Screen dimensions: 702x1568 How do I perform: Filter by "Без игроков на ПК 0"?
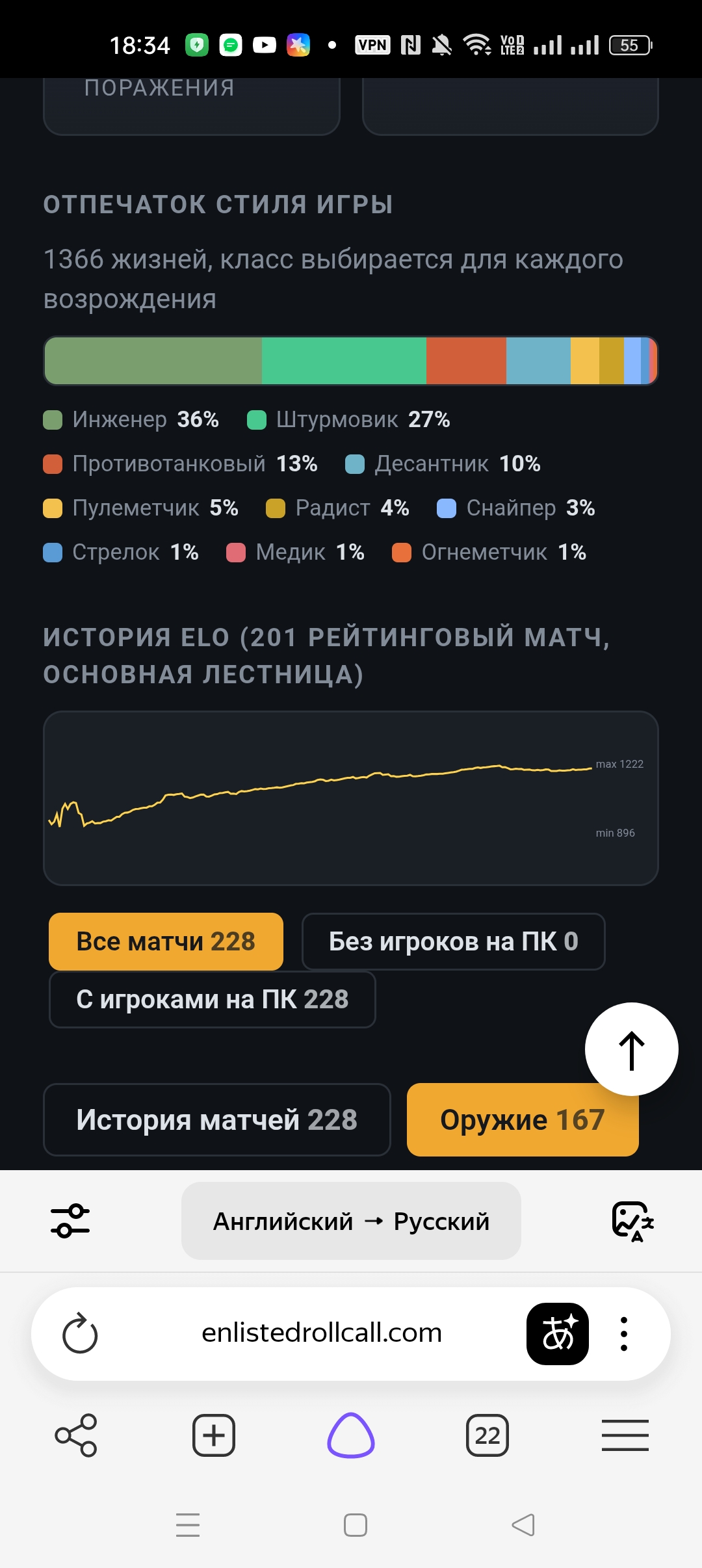click(x=453, y=941)
